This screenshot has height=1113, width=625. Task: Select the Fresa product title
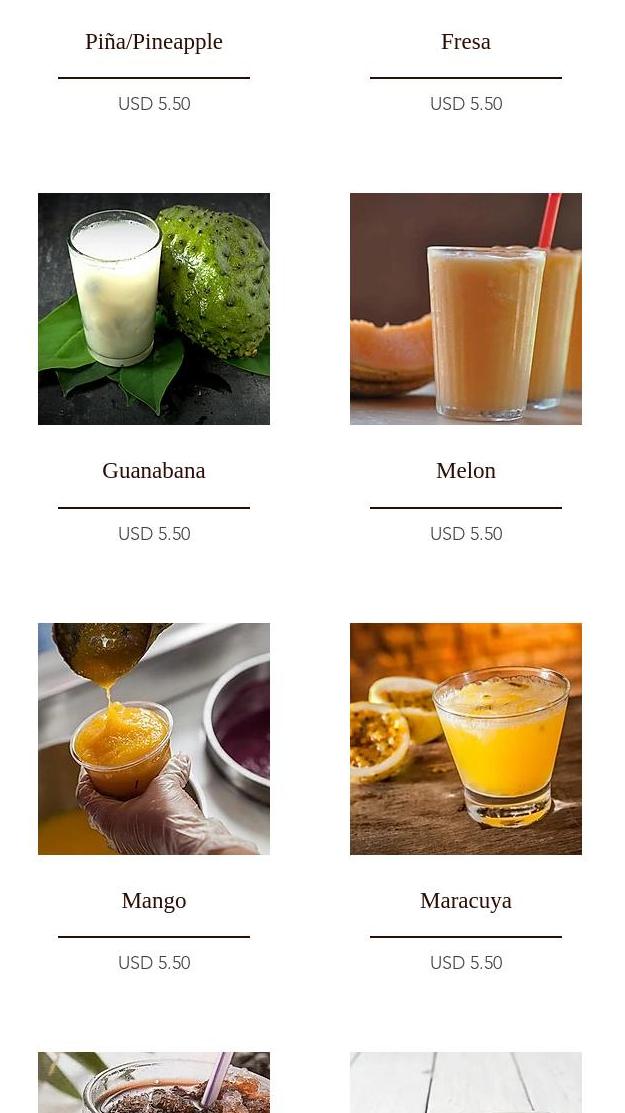click(465, 42)
